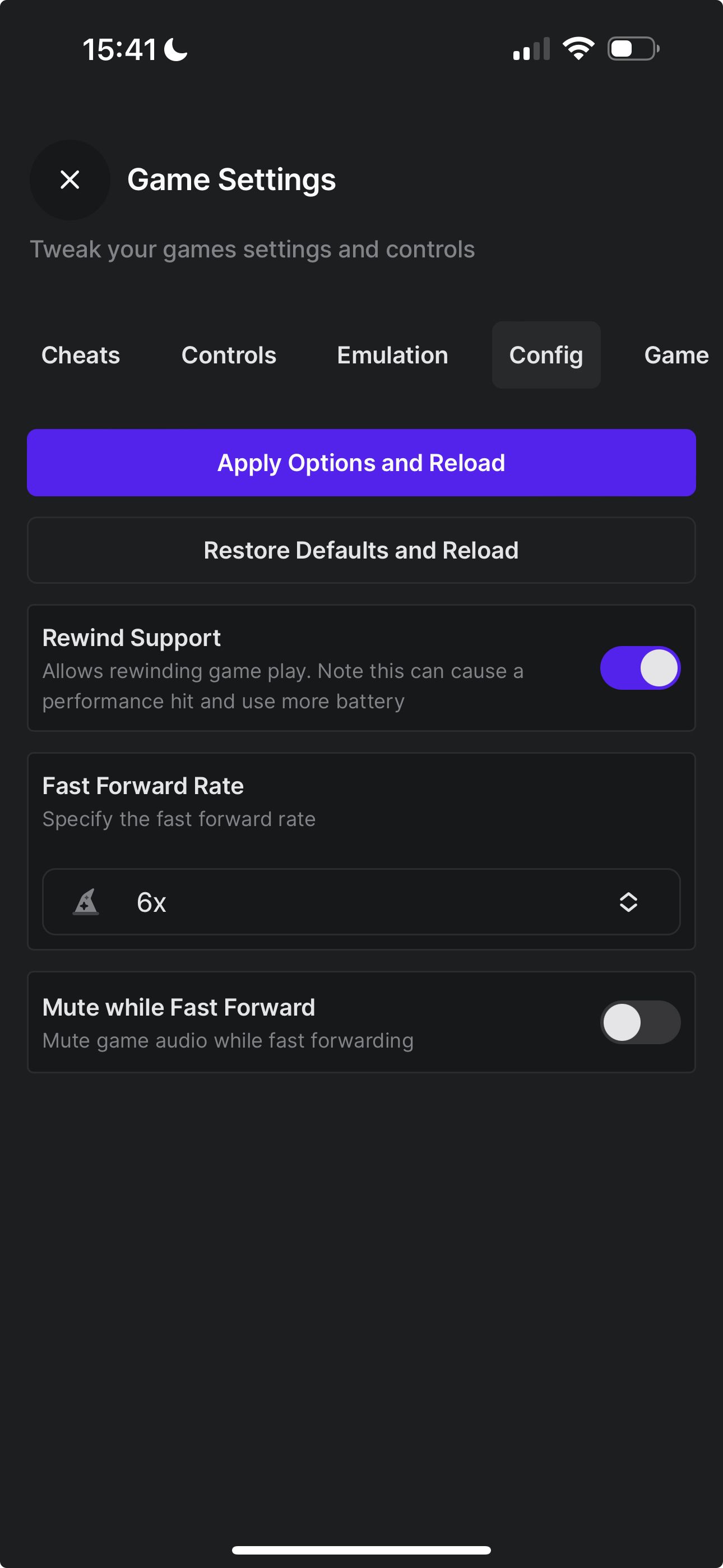Restore Defaults and Reload
The height and width of the screenshot is (1568, 723).
(361, 550)
